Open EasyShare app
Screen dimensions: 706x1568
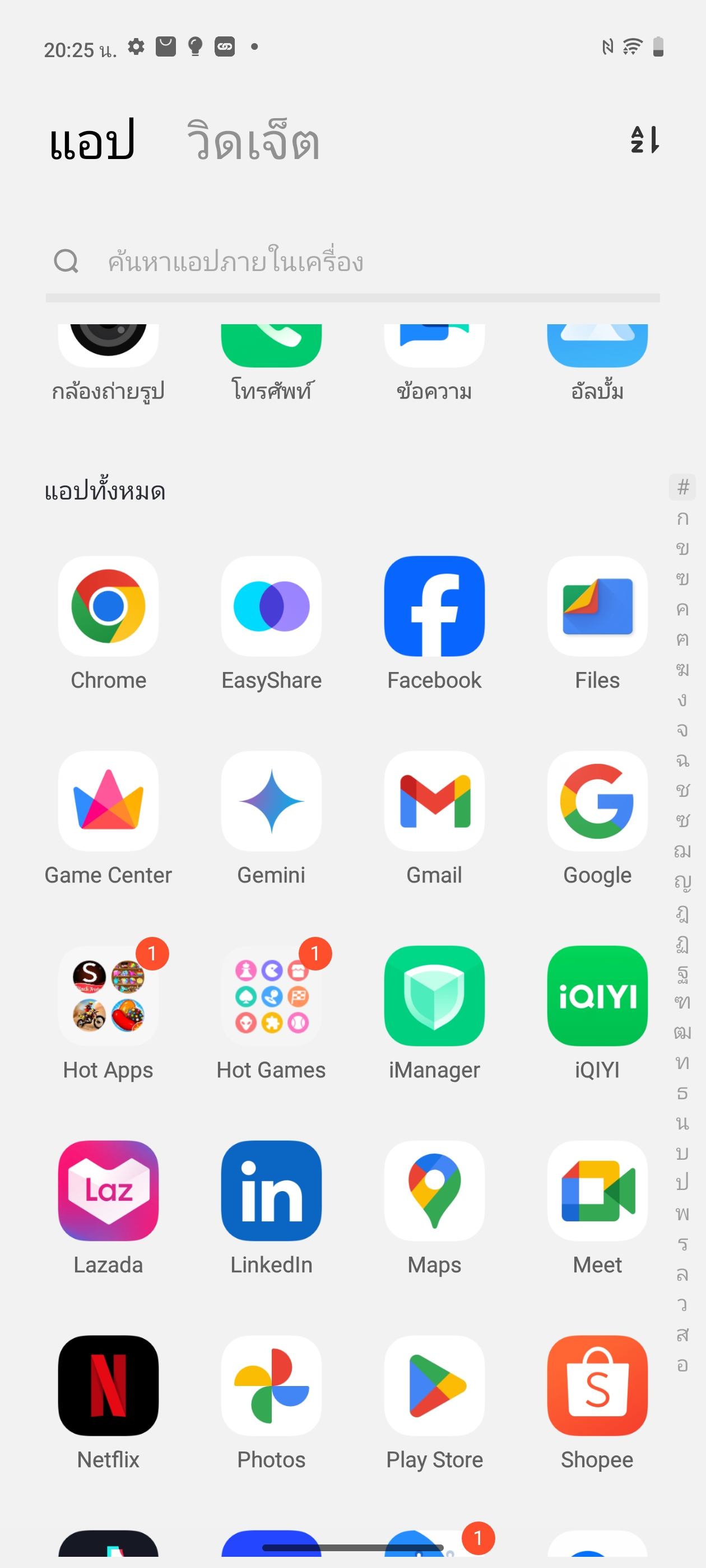[271, 606]
